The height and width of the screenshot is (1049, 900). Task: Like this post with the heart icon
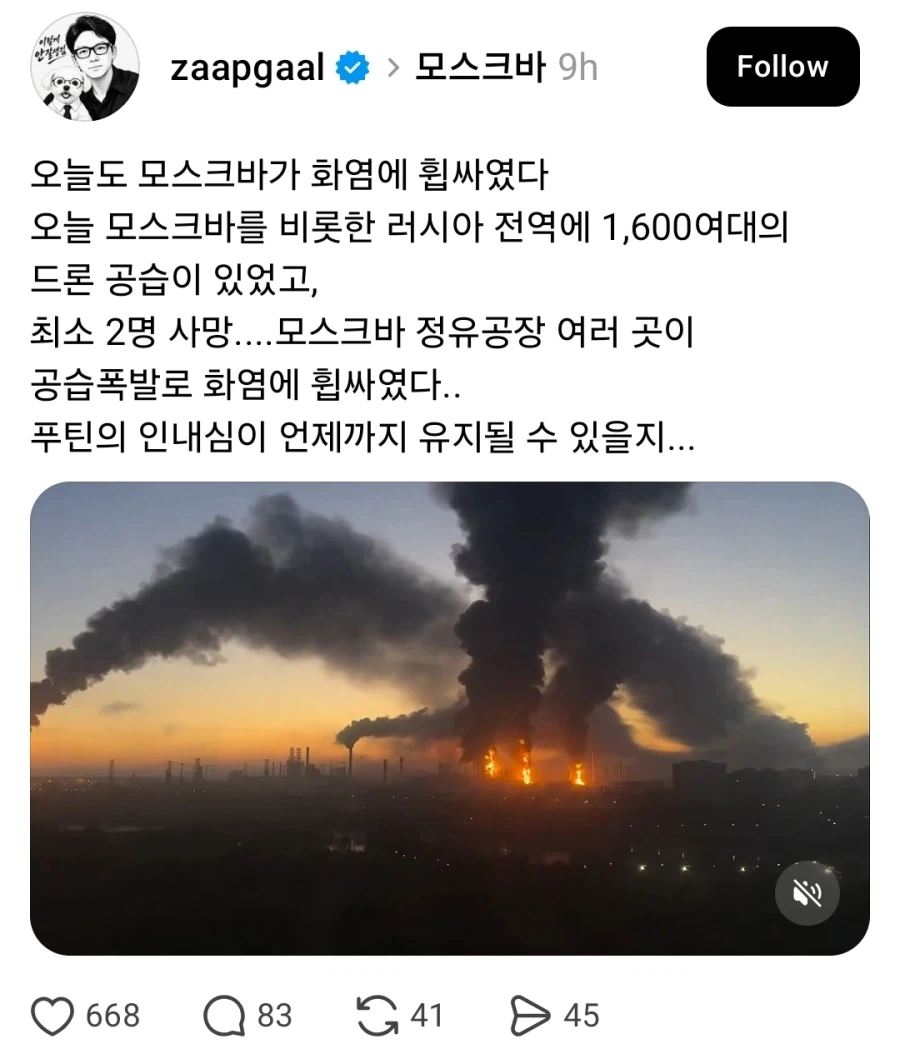pos(53,1016)
